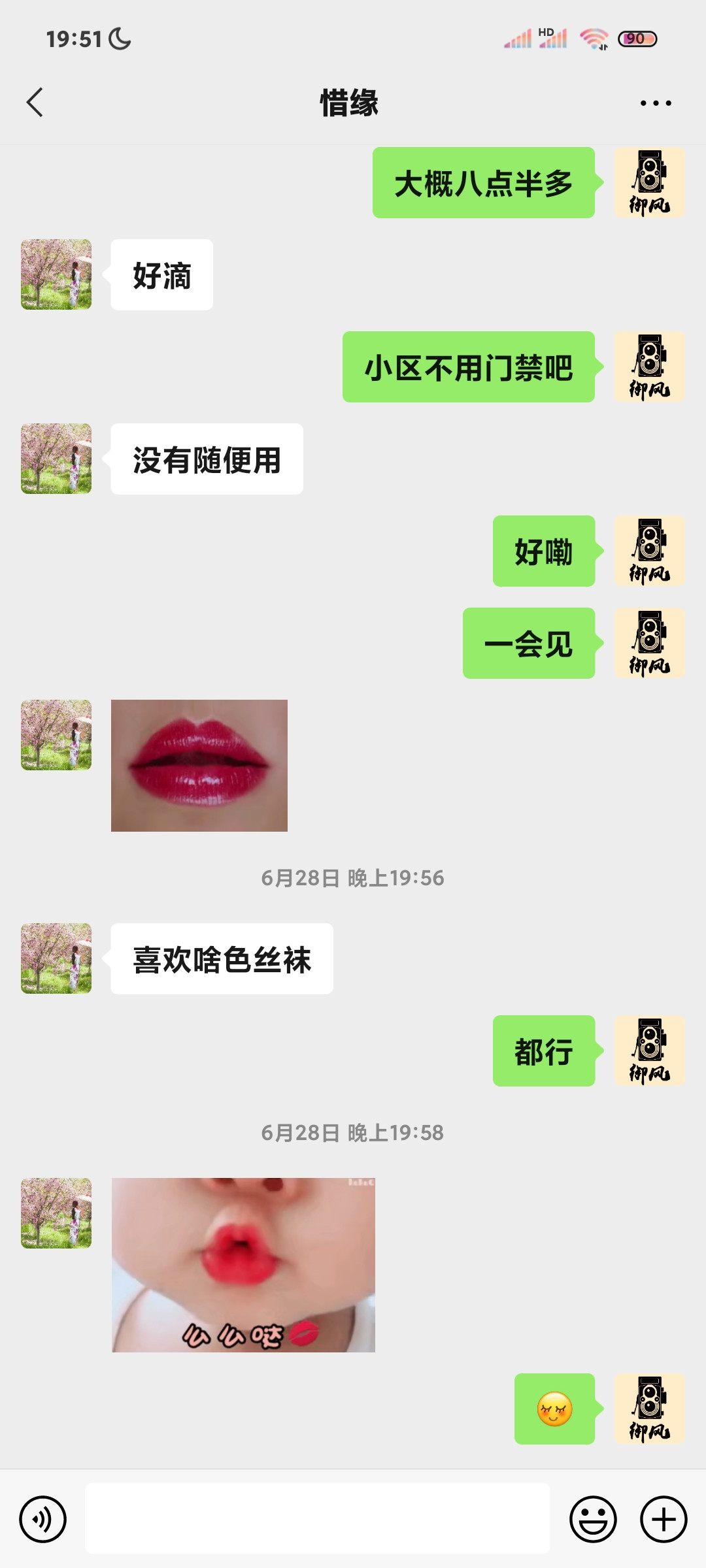Tap the message bubble saying 好滴
This screenshot has width=706, height=1568.
coord(160,275)
